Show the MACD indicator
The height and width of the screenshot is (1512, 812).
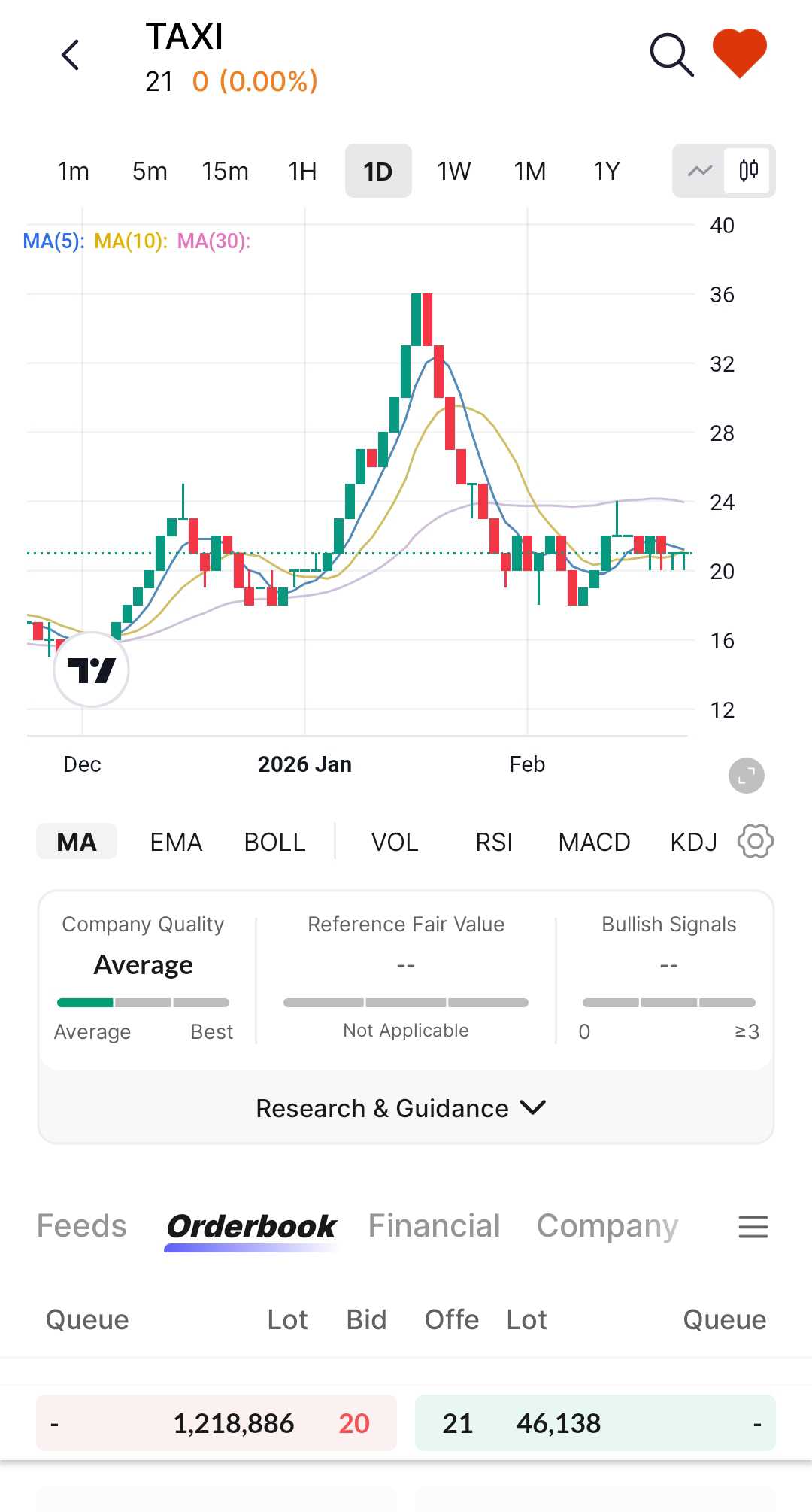[x=594, y=842]
